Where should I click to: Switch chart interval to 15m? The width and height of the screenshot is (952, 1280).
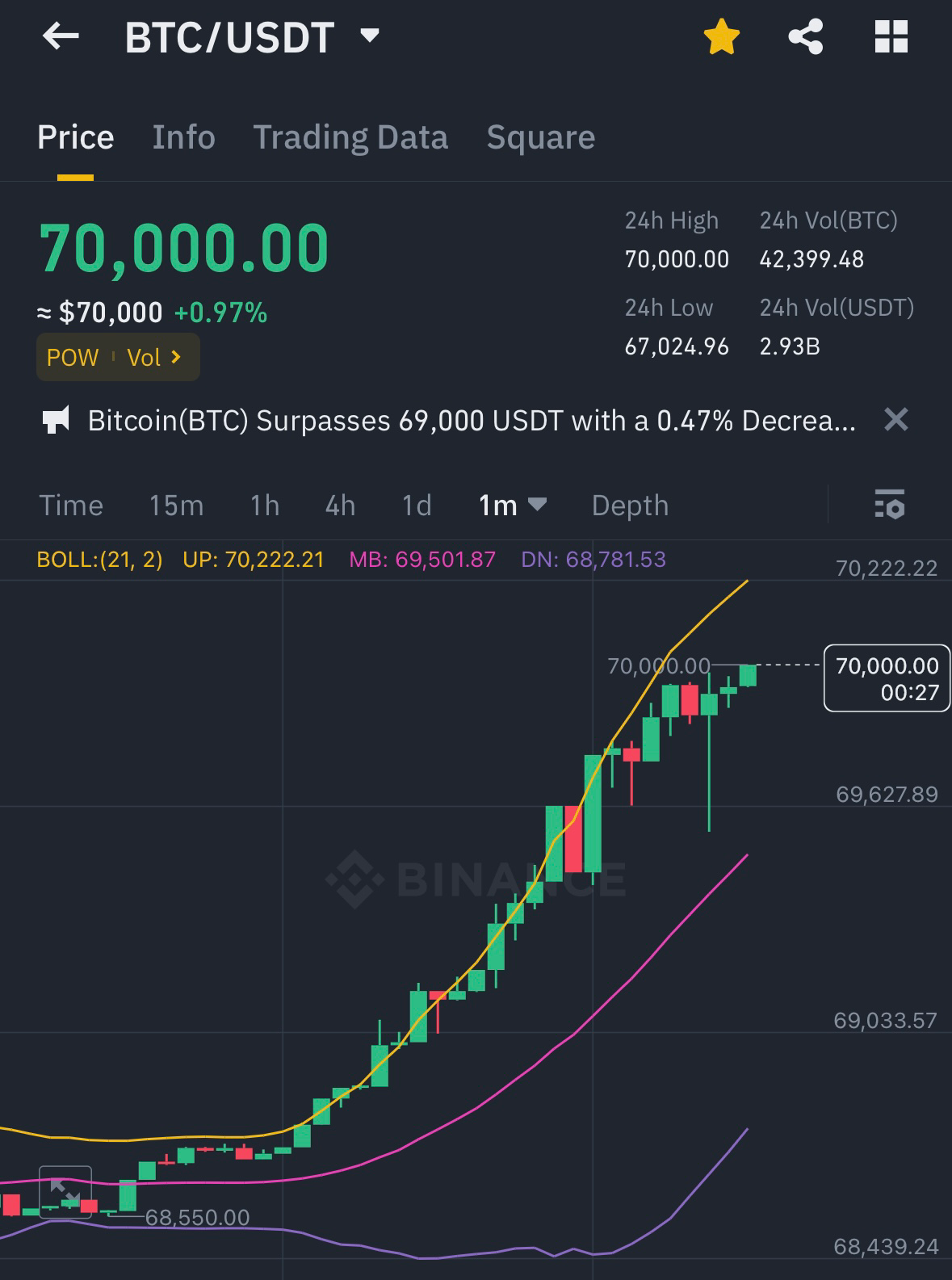176,506
